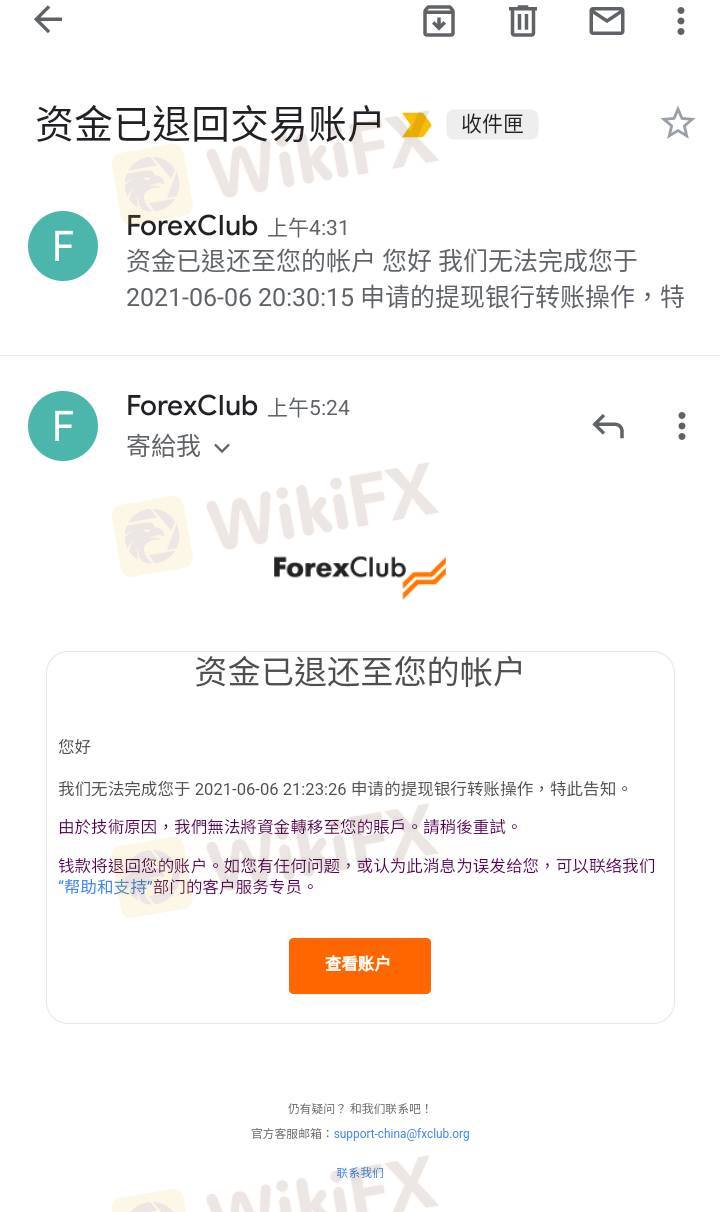Screen dimensions: 720x1212
Task: Go back to the inbox list
Action: (x=48, y=20)
